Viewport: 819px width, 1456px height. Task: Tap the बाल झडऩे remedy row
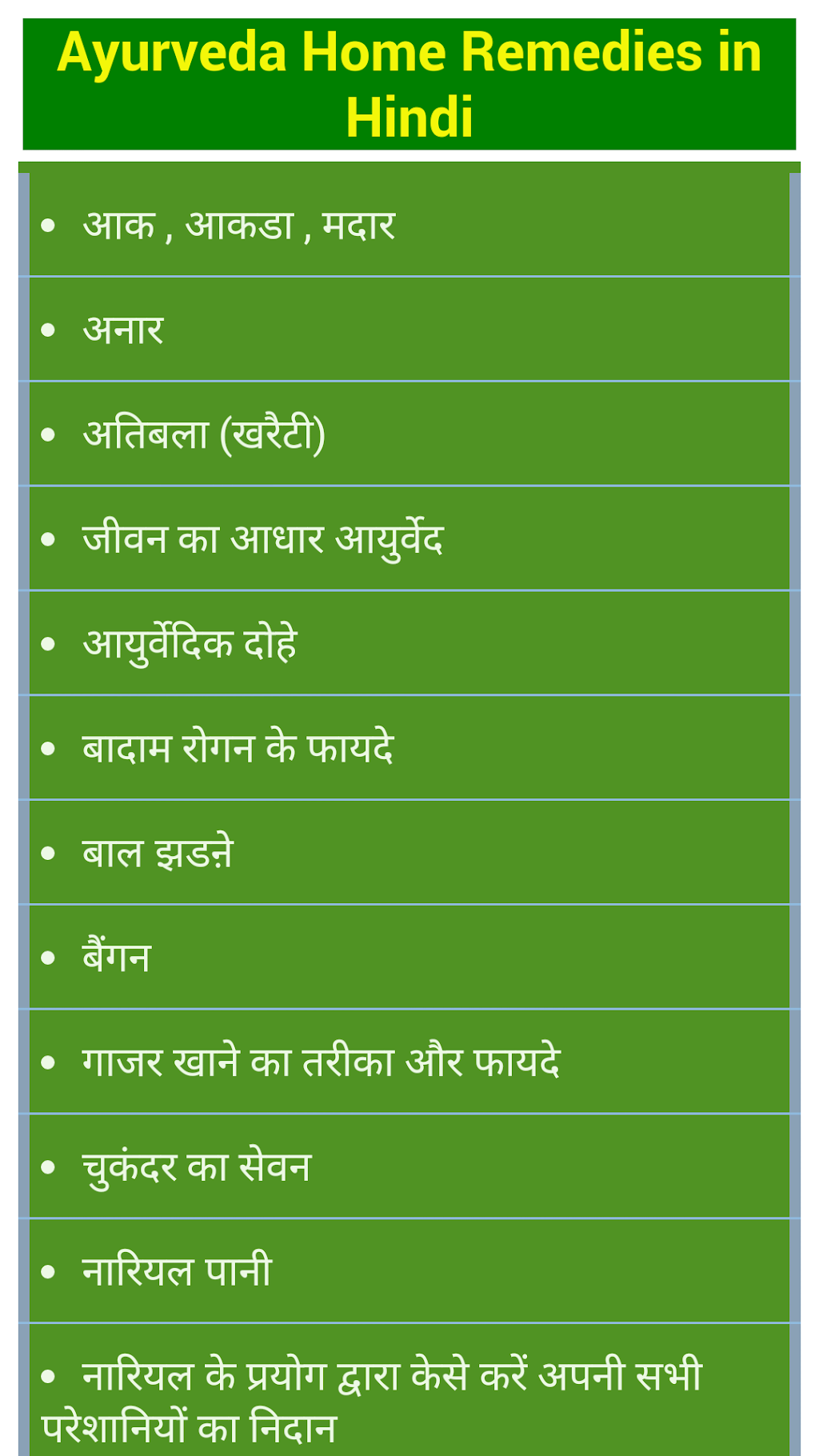(158, 854)
